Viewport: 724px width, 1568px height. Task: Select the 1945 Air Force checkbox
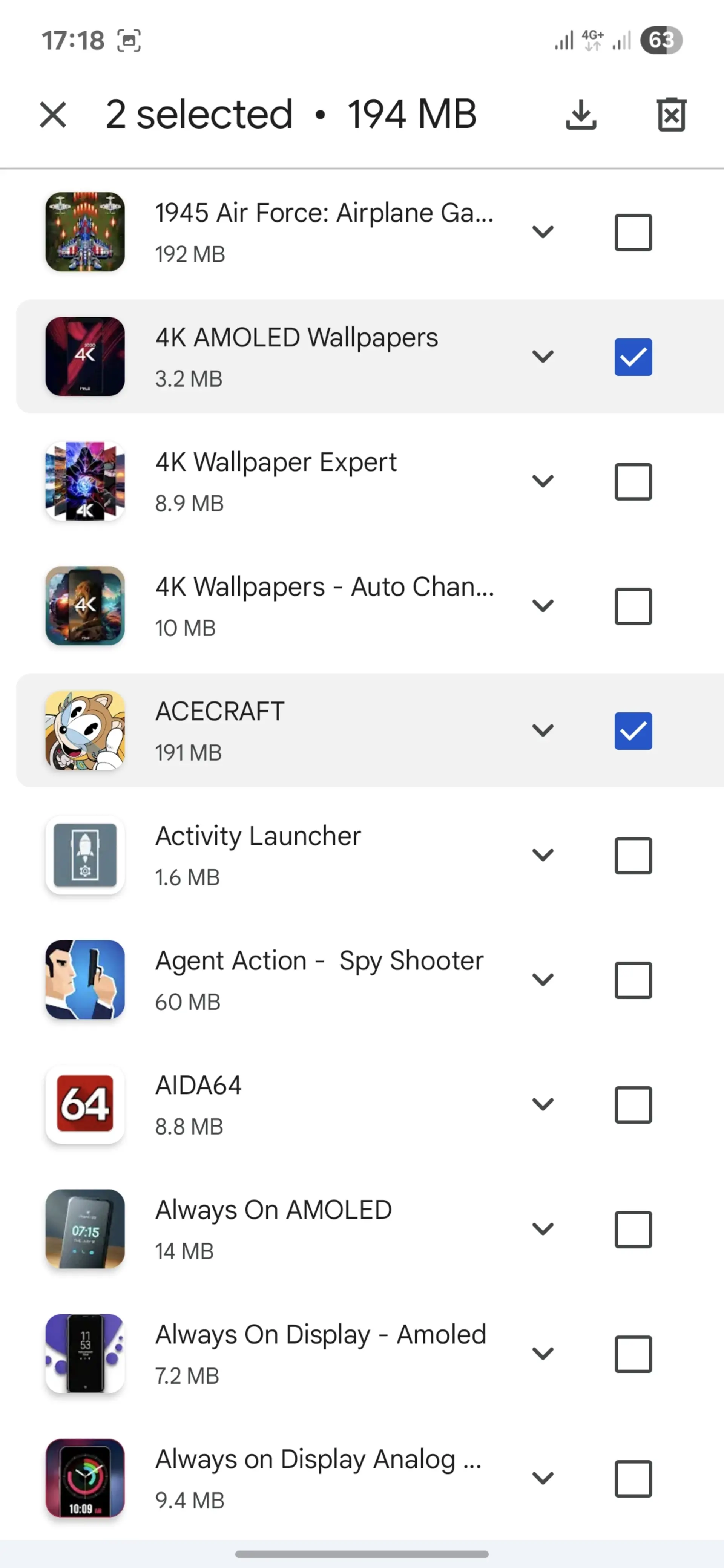[x=633, y=232]
